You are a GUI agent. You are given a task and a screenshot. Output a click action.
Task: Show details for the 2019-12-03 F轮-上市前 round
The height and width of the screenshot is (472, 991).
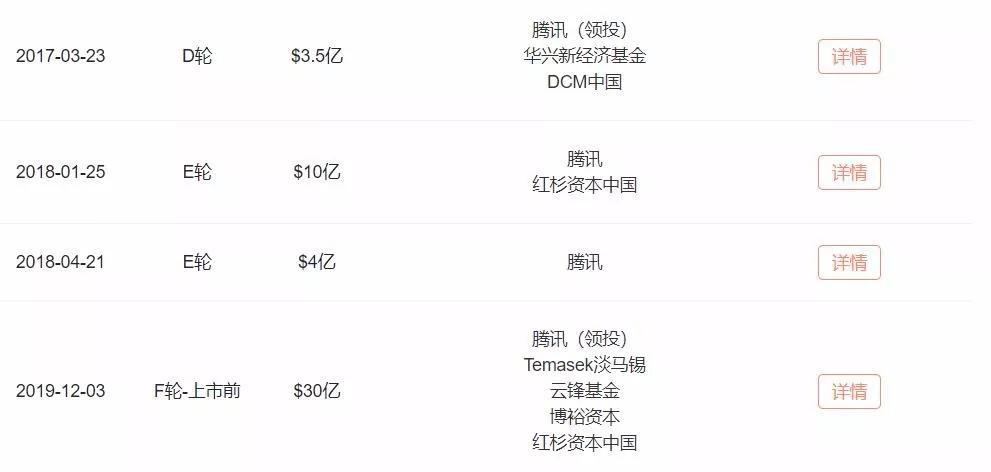pos(849,391)
